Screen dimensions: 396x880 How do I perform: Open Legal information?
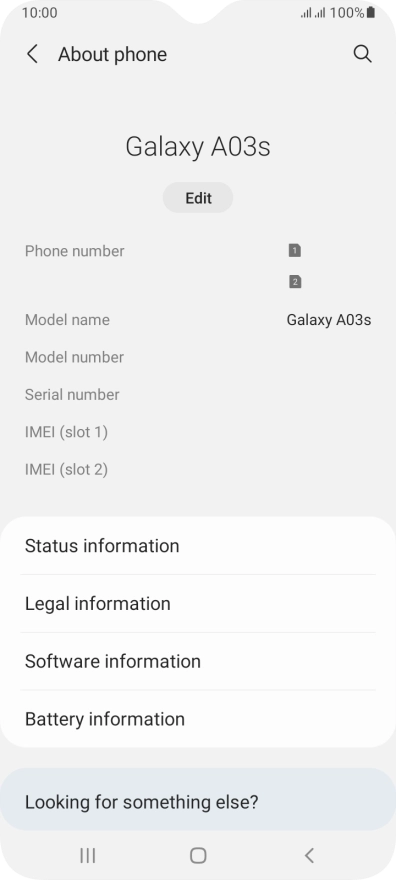coord(198,603)
